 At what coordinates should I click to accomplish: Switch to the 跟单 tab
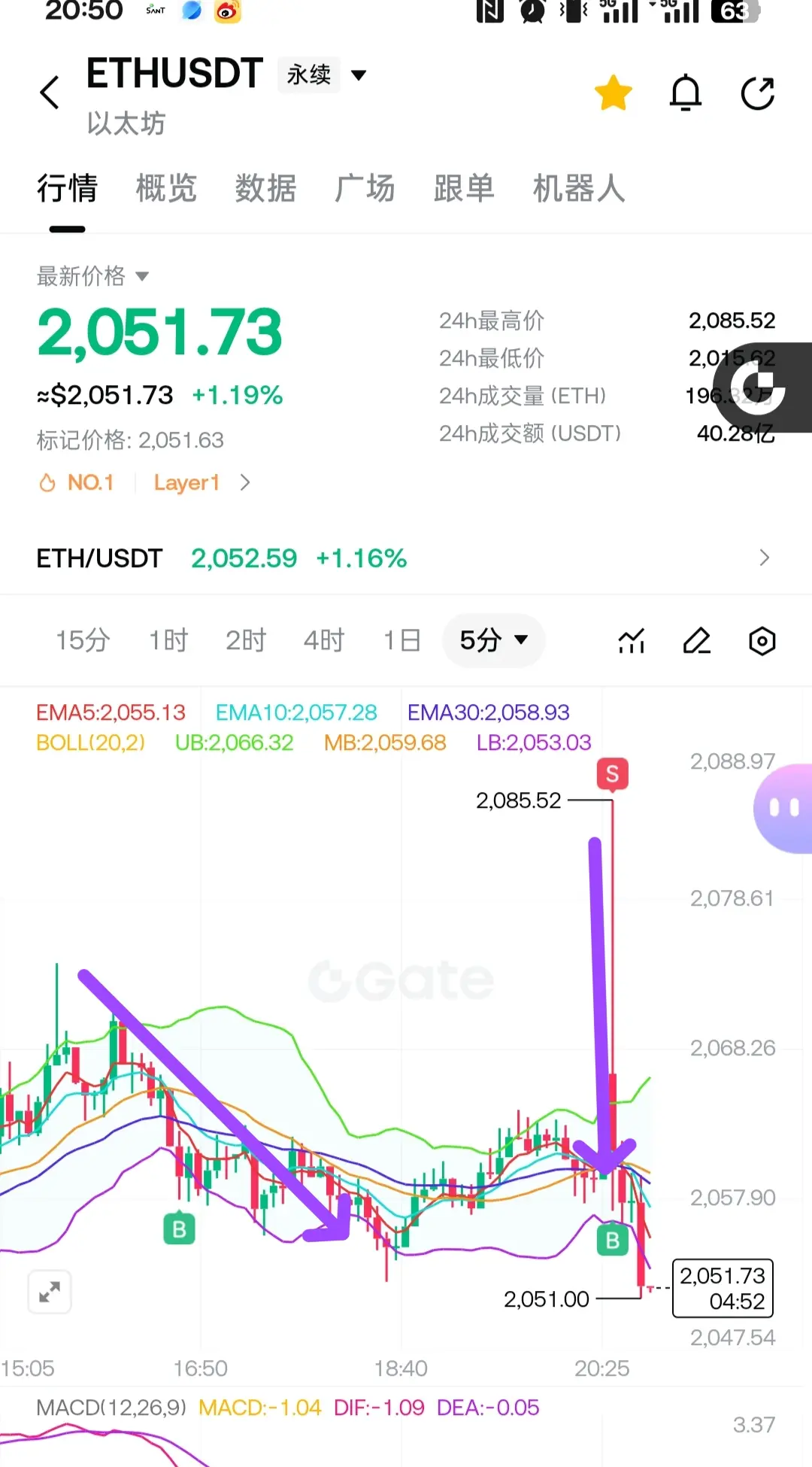point(464,188)
